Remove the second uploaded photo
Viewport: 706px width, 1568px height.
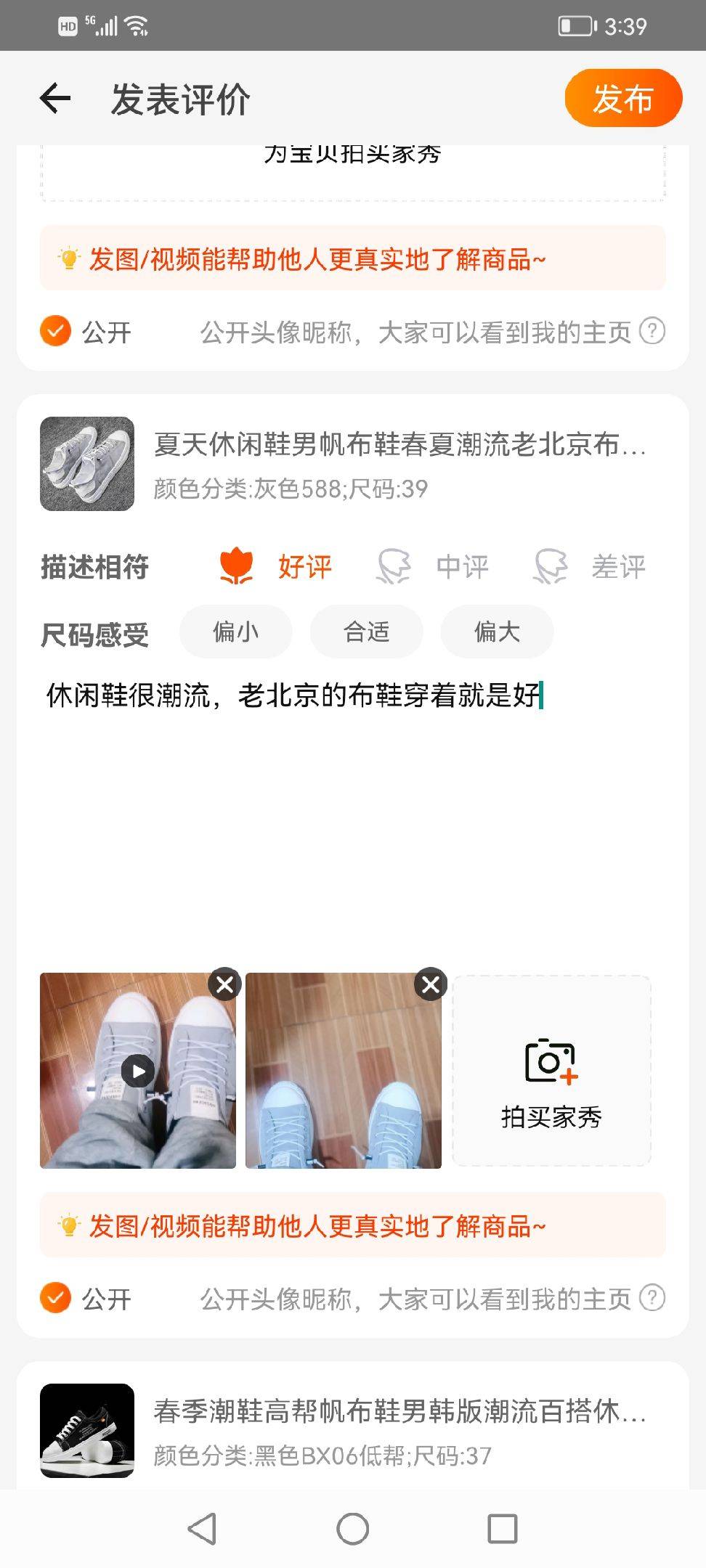tap(430, 984)
